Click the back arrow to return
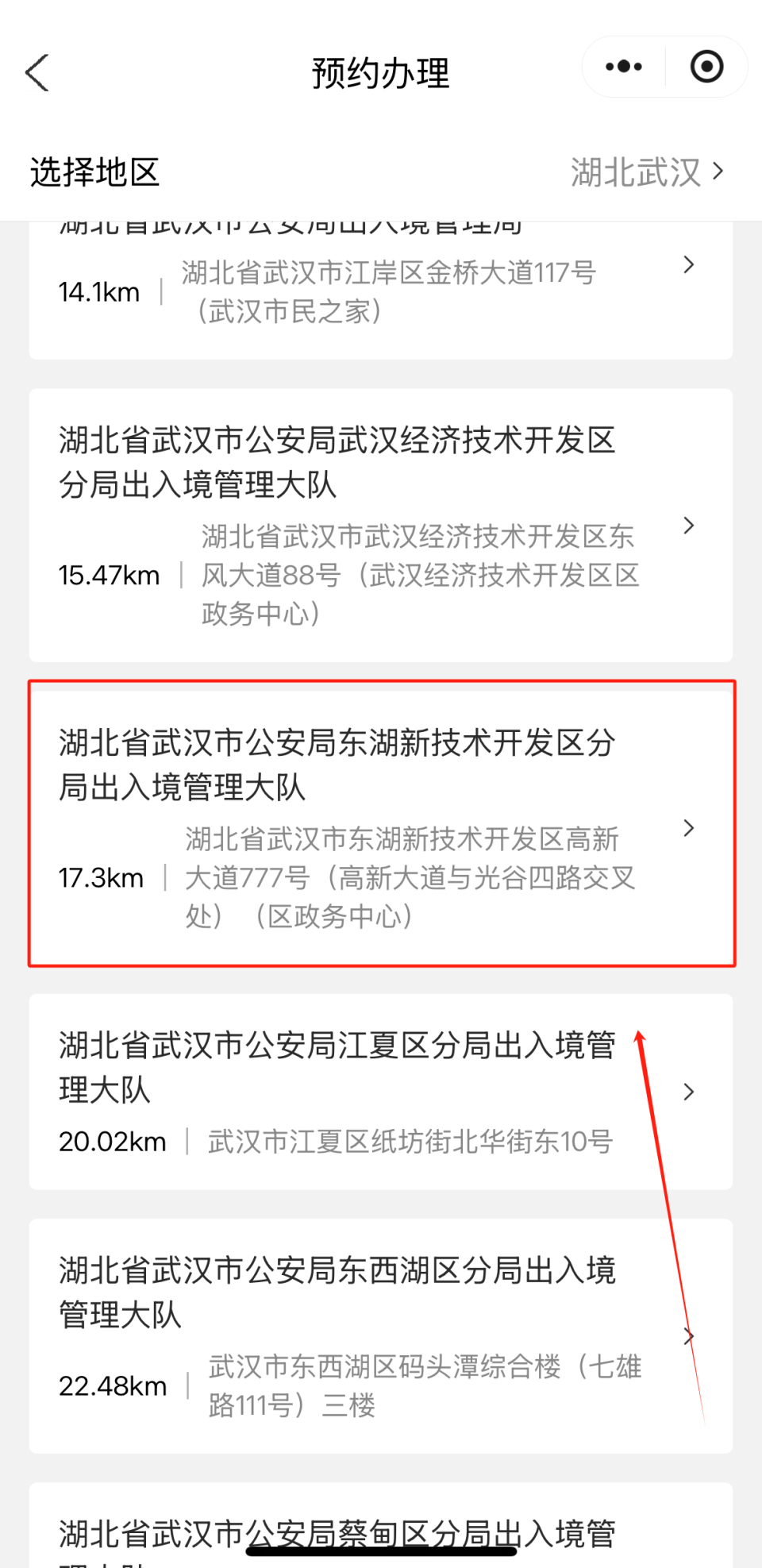 [37, 71]
